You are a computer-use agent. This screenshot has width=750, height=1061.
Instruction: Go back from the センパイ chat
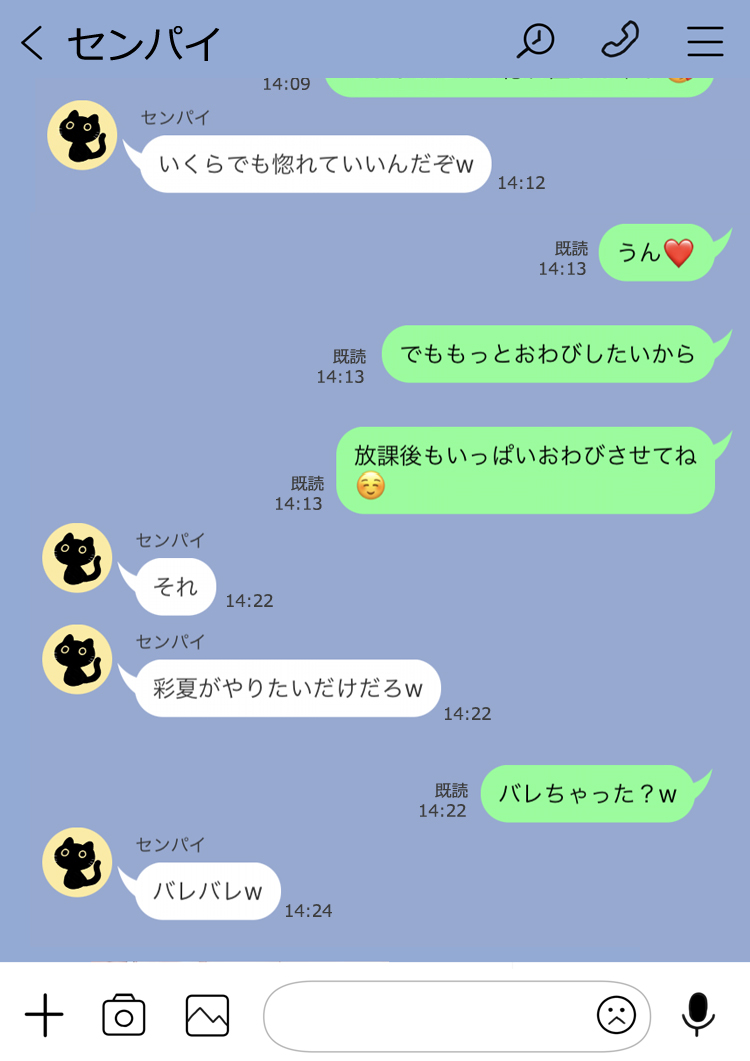pos(32,43)
